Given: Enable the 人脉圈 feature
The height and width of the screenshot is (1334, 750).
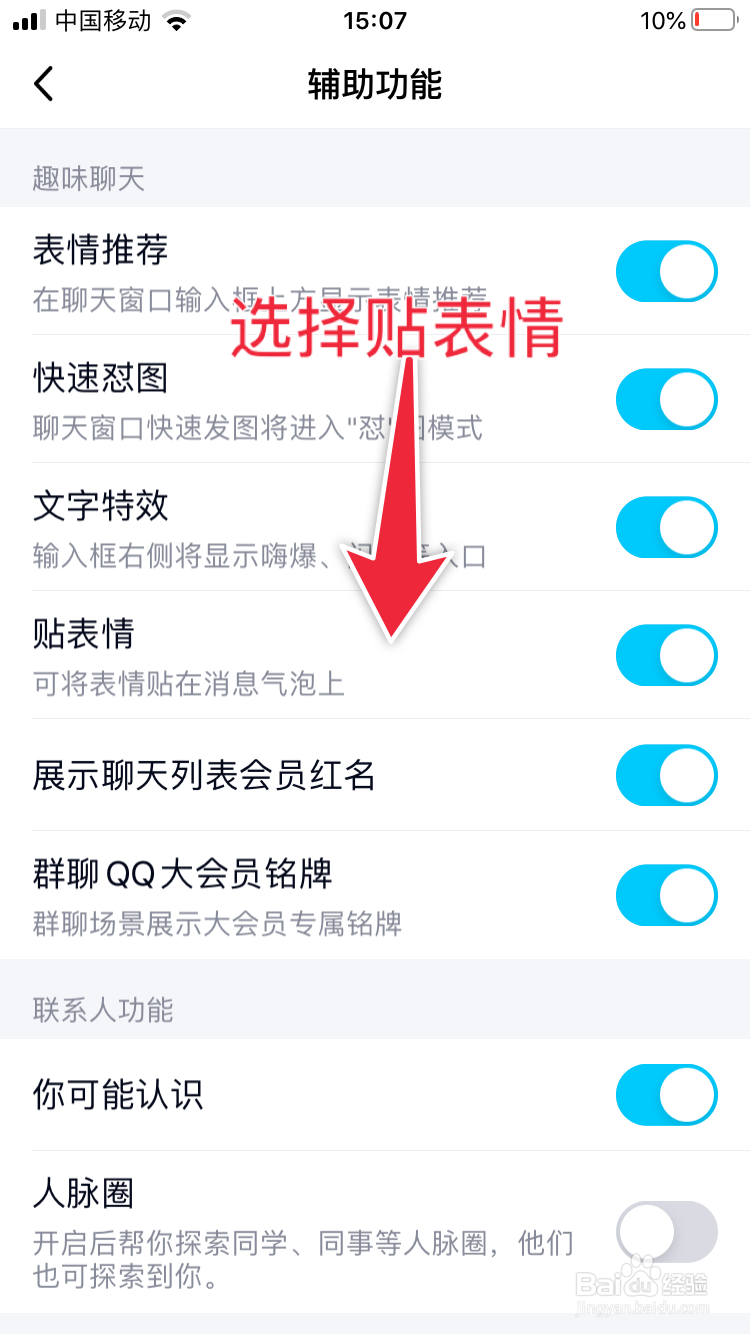Looking at the screenshot, I should 666,1233.
